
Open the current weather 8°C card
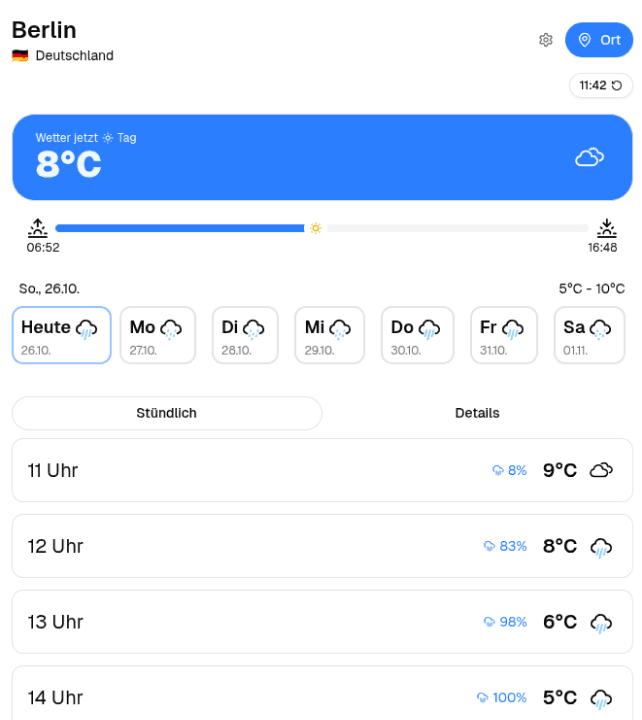point(322,157)
